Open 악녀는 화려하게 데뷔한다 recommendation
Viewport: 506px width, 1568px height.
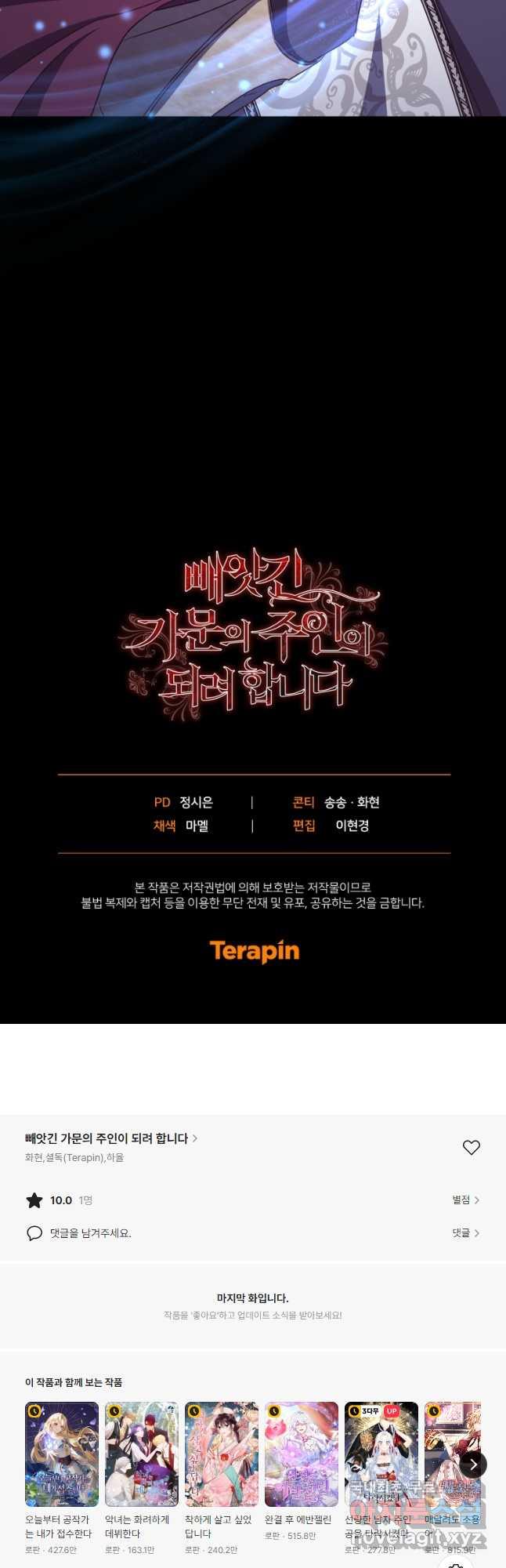(x=142, y=1454)
